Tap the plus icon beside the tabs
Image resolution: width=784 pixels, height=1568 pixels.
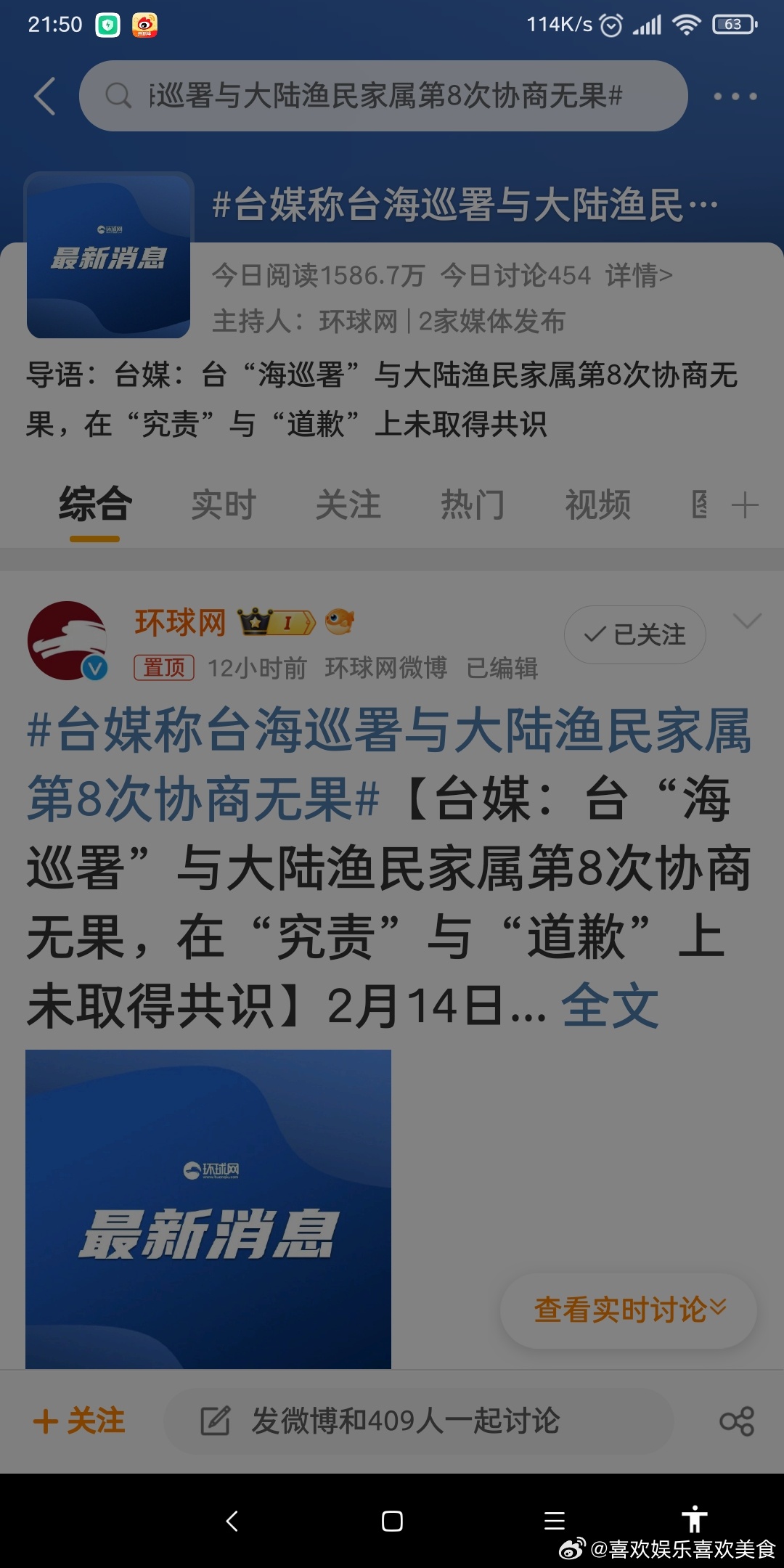pyautogui.click(x=746, y=505)
